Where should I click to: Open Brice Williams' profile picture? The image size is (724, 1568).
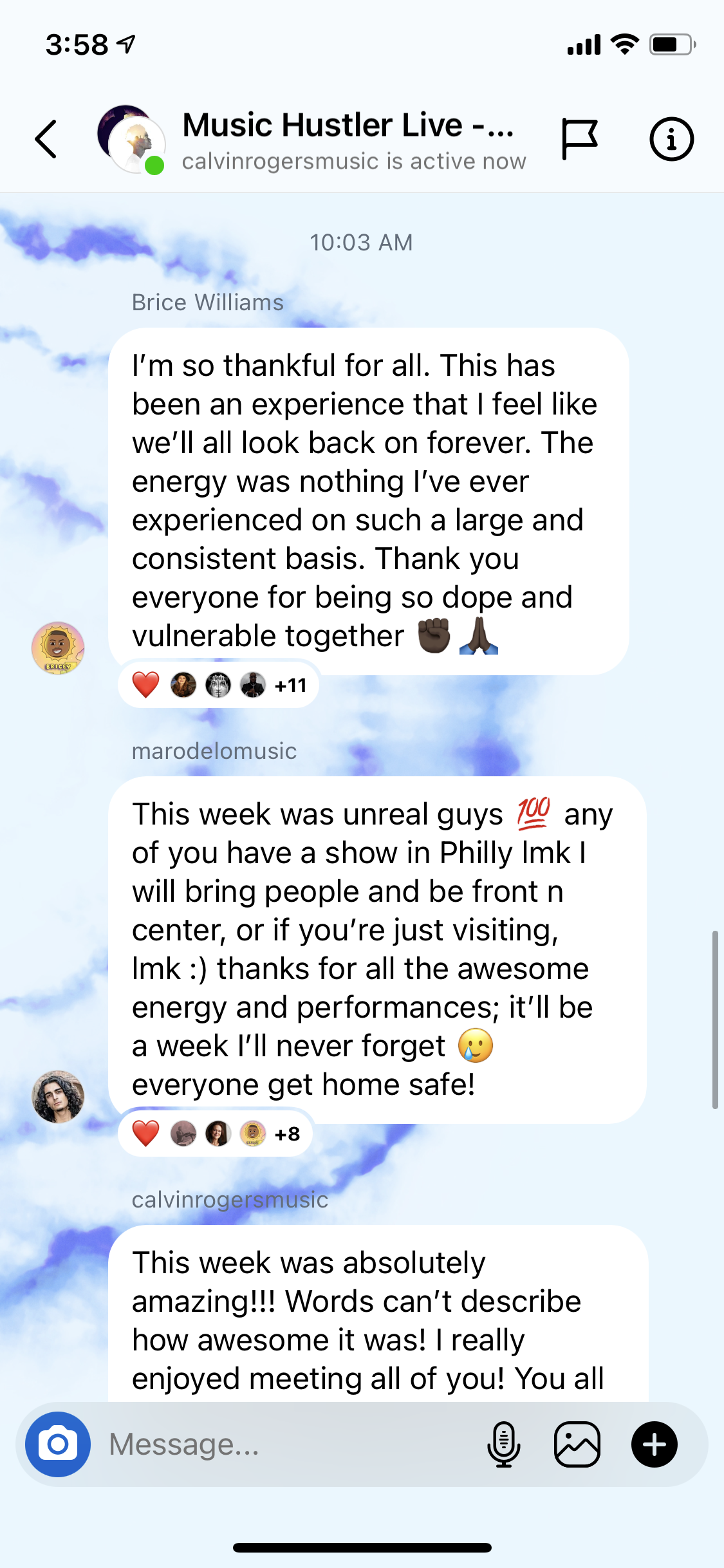(x=58, y=648)
